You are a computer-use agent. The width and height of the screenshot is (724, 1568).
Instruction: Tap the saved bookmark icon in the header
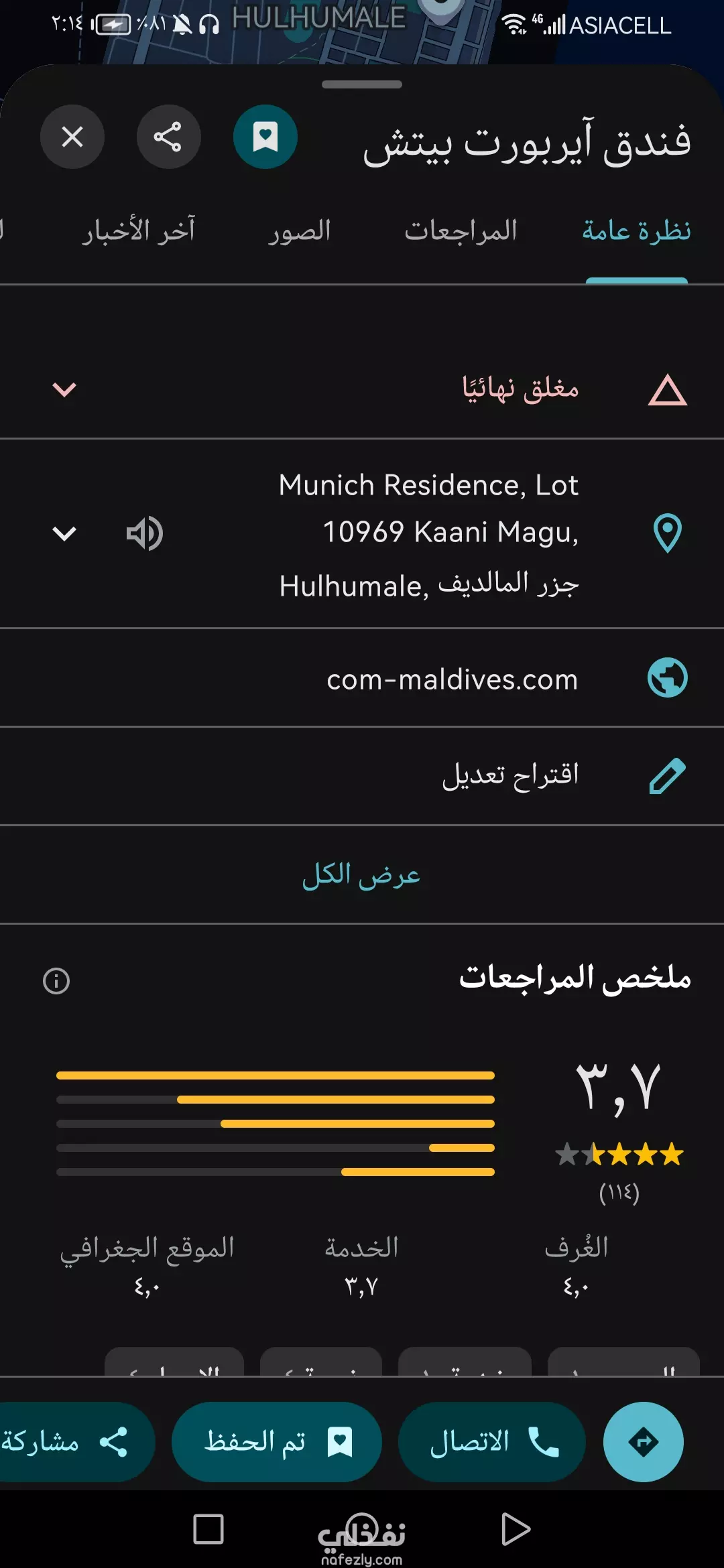click(265, 137)
